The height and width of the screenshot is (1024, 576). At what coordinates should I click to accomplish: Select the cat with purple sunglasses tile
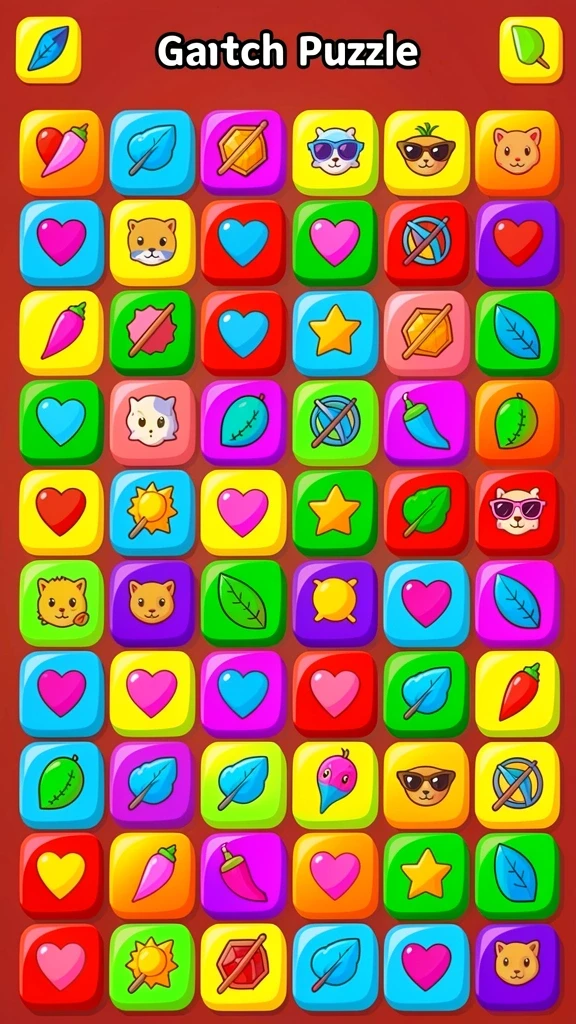[334, 152]
